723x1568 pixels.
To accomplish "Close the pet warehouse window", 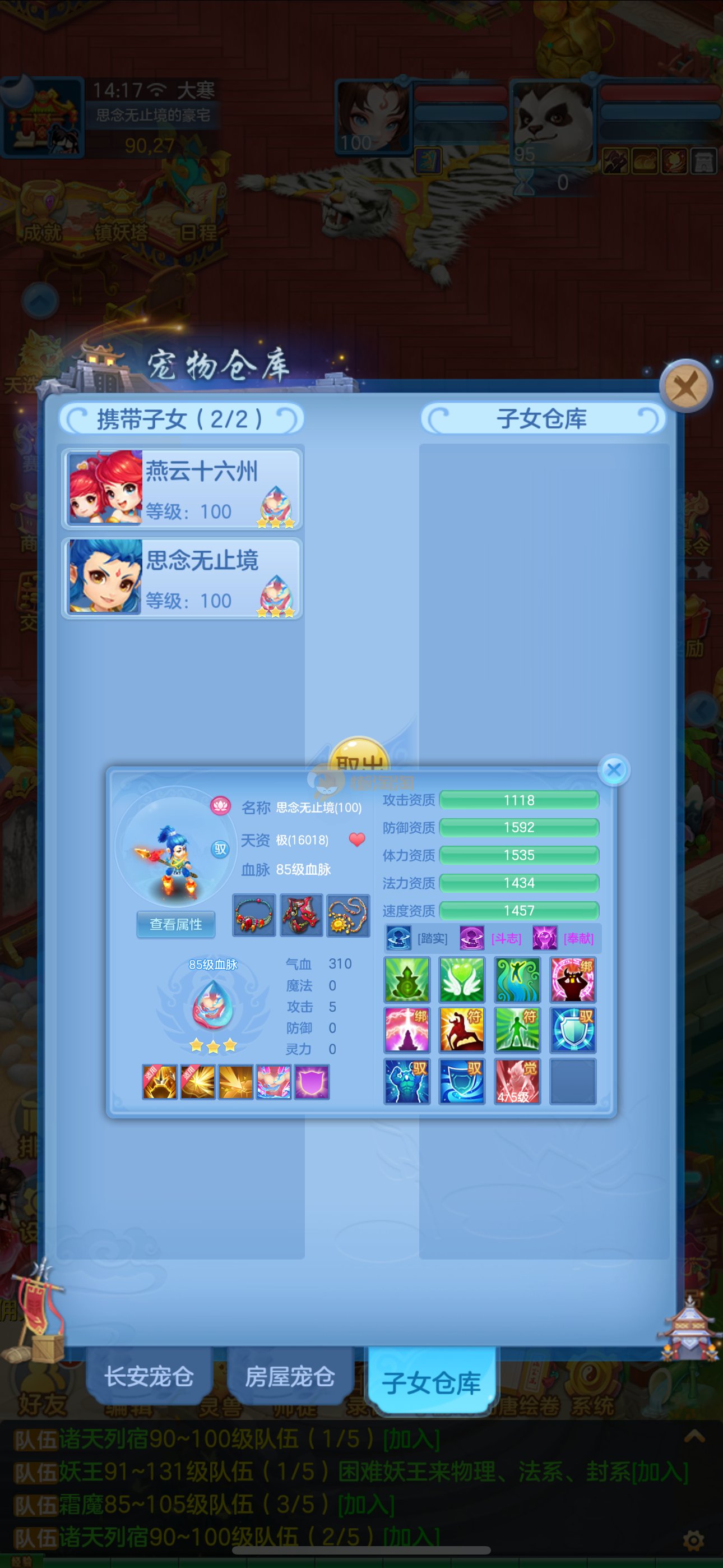I will click(x=686, y=385).
